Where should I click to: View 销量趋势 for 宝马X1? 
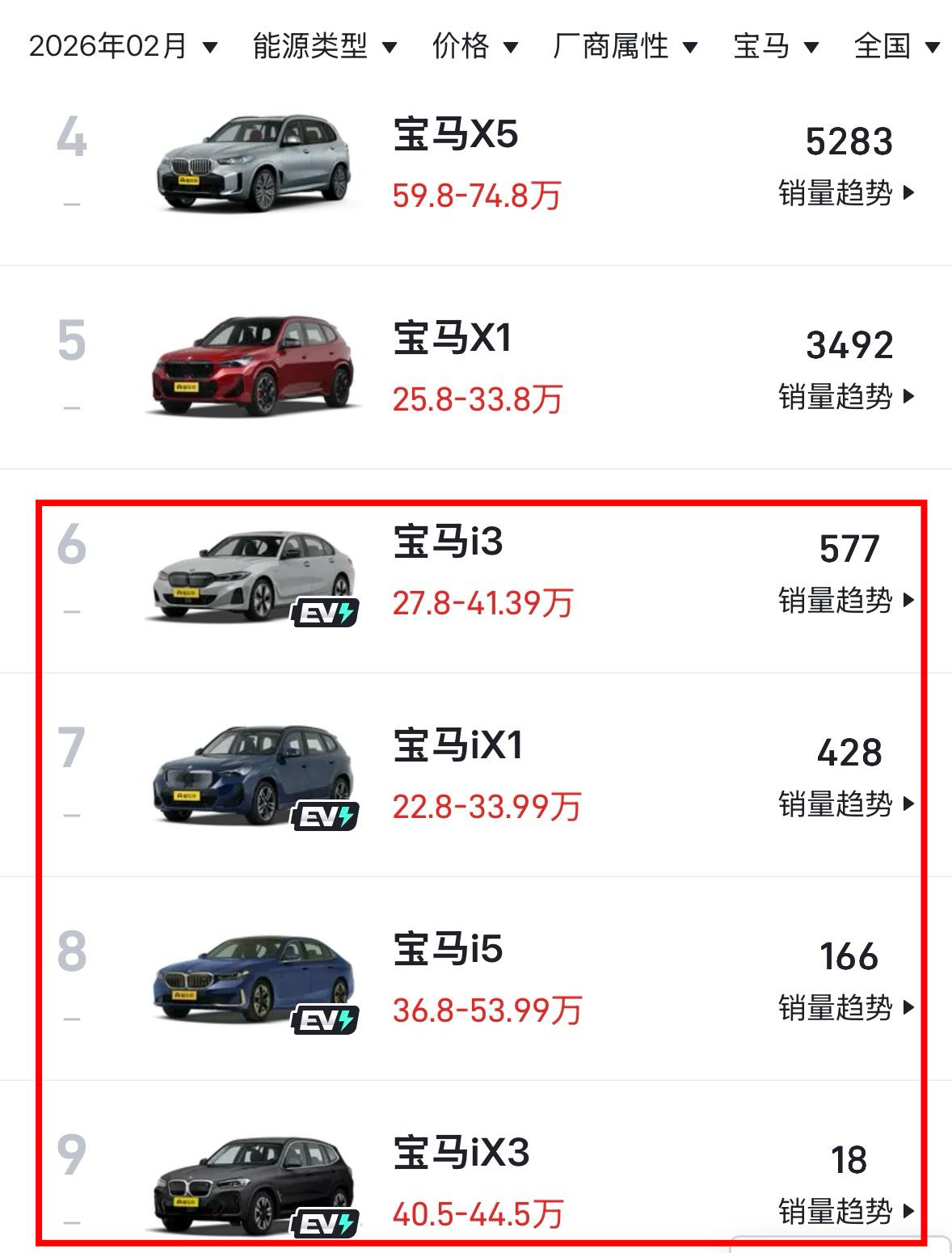click(x=832, y=396)
